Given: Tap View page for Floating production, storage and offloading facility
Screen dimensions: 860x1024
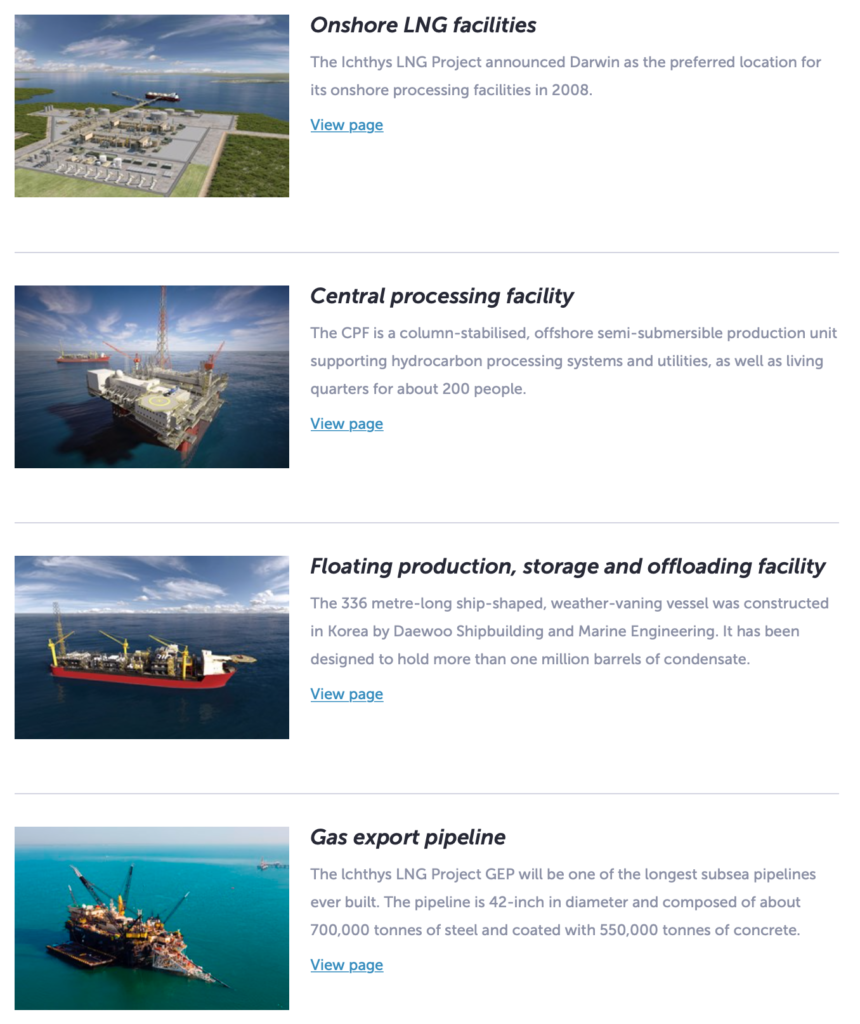Looking at the screenshot, I should 346,694.
